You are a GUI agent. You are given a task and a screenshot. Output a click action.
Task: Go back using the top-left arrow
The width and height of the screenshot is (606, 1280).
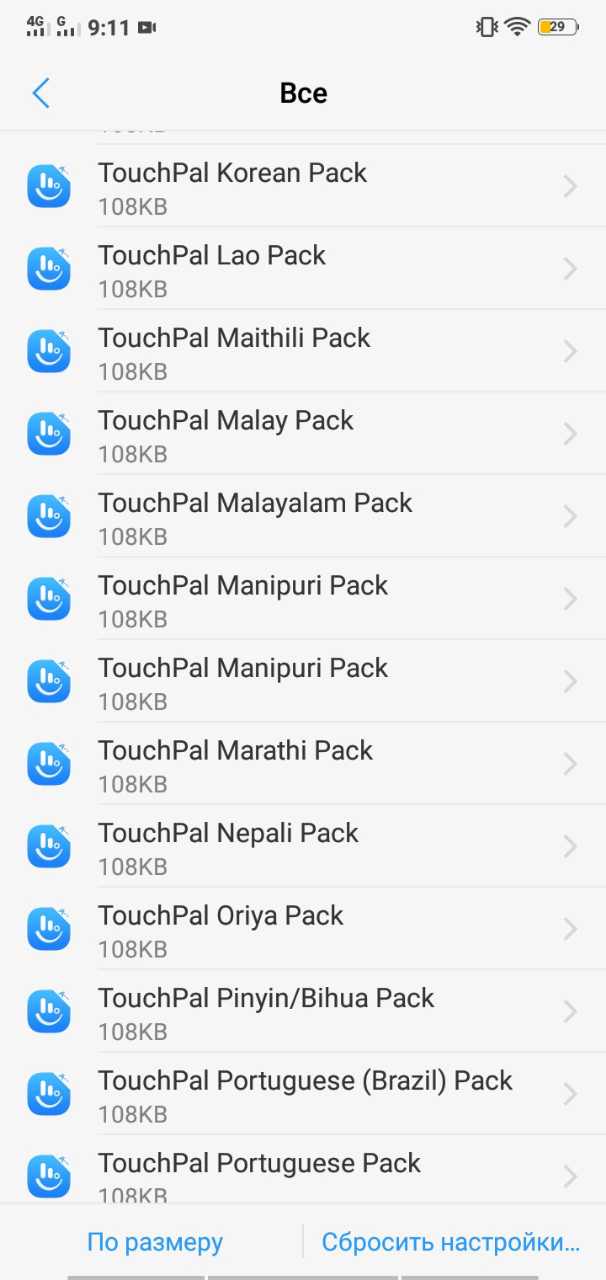pyautogui.click(x=40, y=93)
